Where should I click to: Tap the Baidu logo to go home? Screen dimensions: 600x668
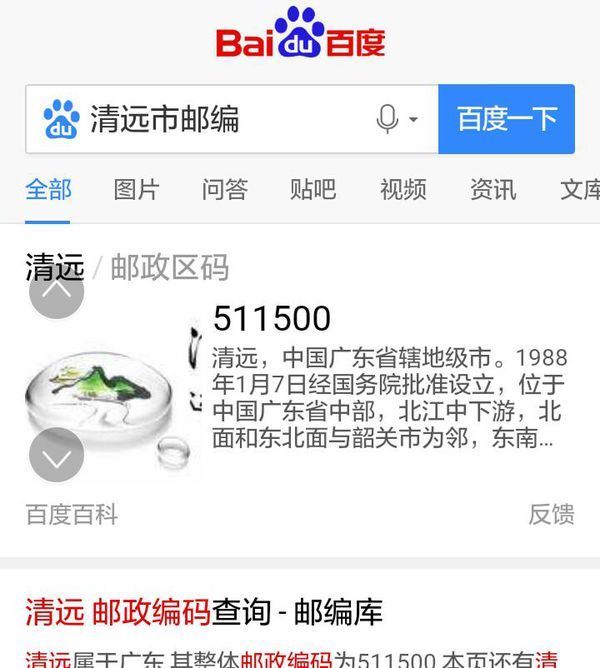click(300, 33)
